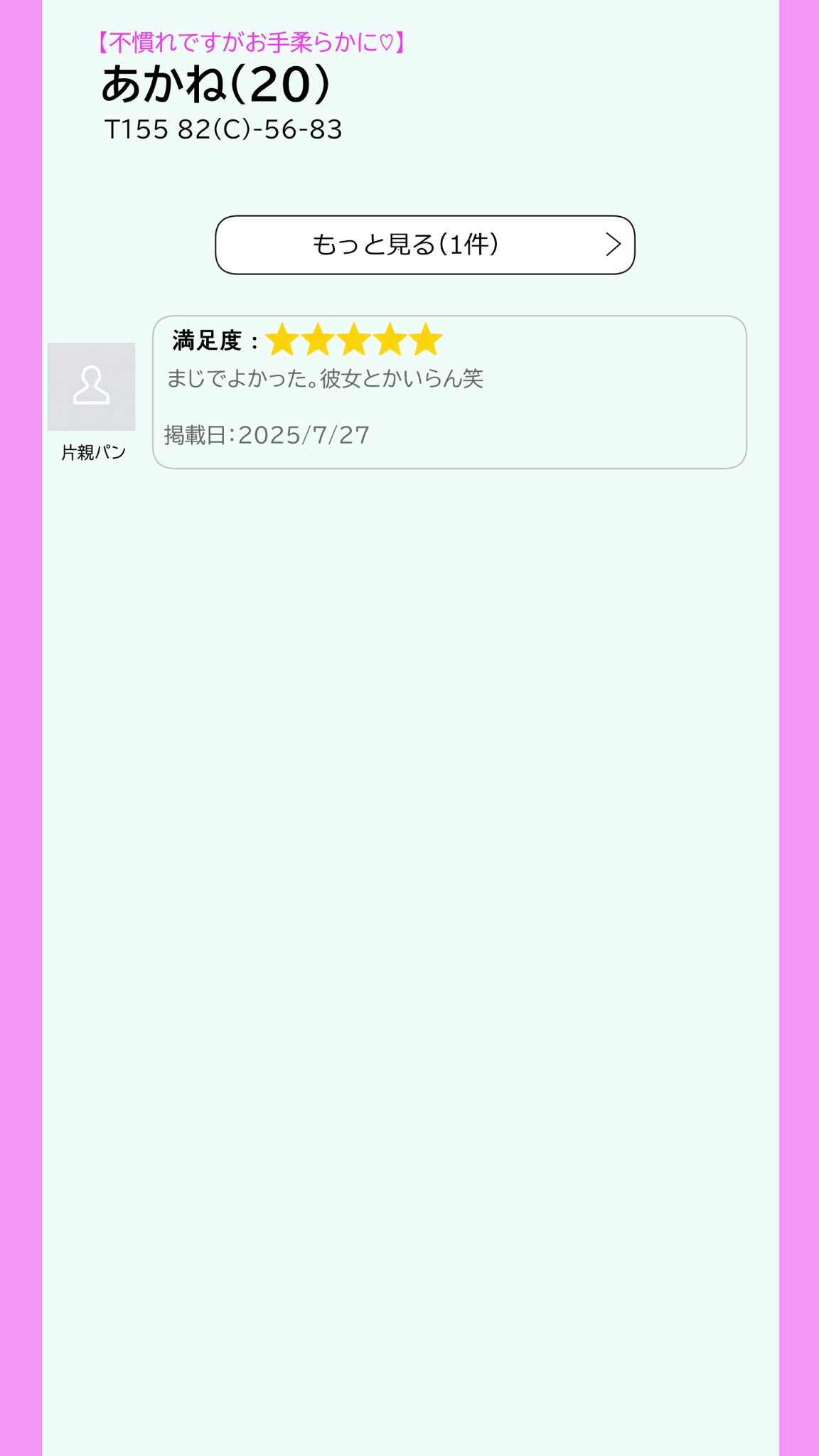This screenshot has width=819, height=1456.
Task: Click the 掲載日 2025/7/27 date link
Action: (x=264, y=436)
